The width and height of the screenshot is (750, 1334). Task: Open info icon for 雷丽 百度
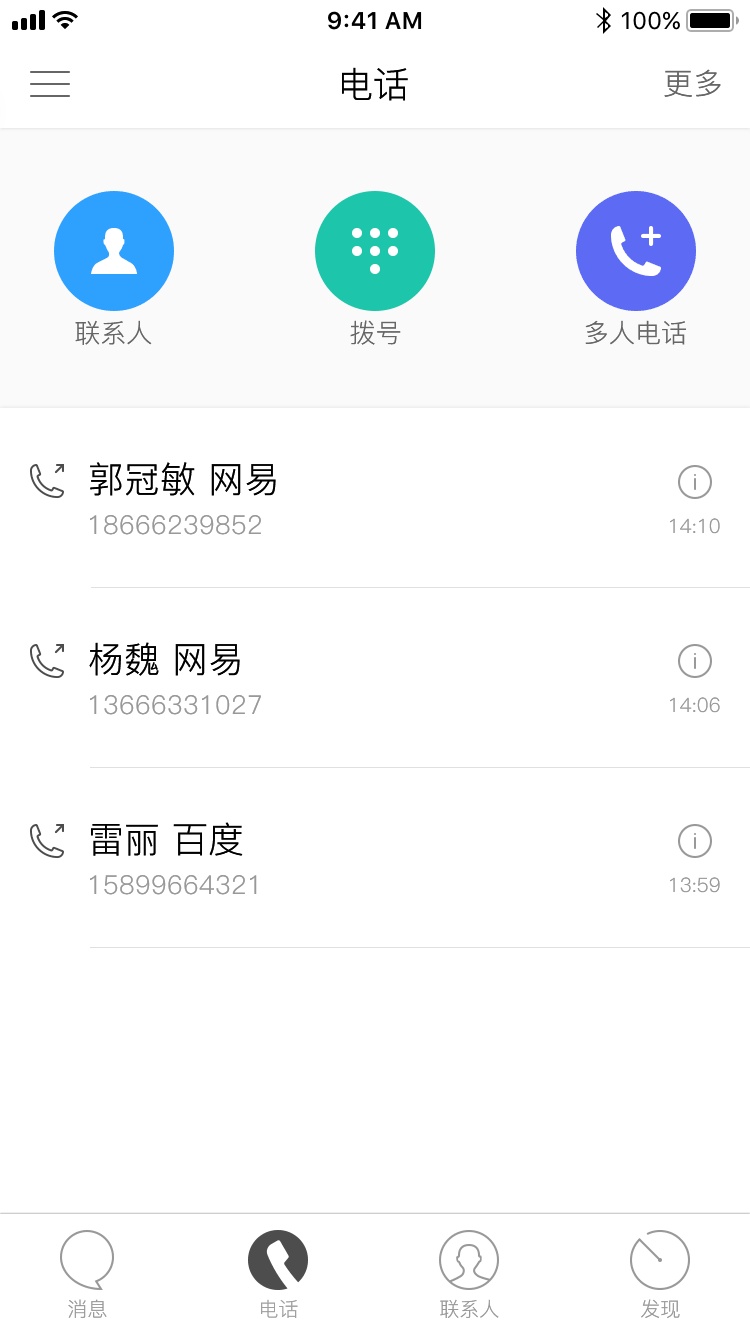tap(694, 841)
